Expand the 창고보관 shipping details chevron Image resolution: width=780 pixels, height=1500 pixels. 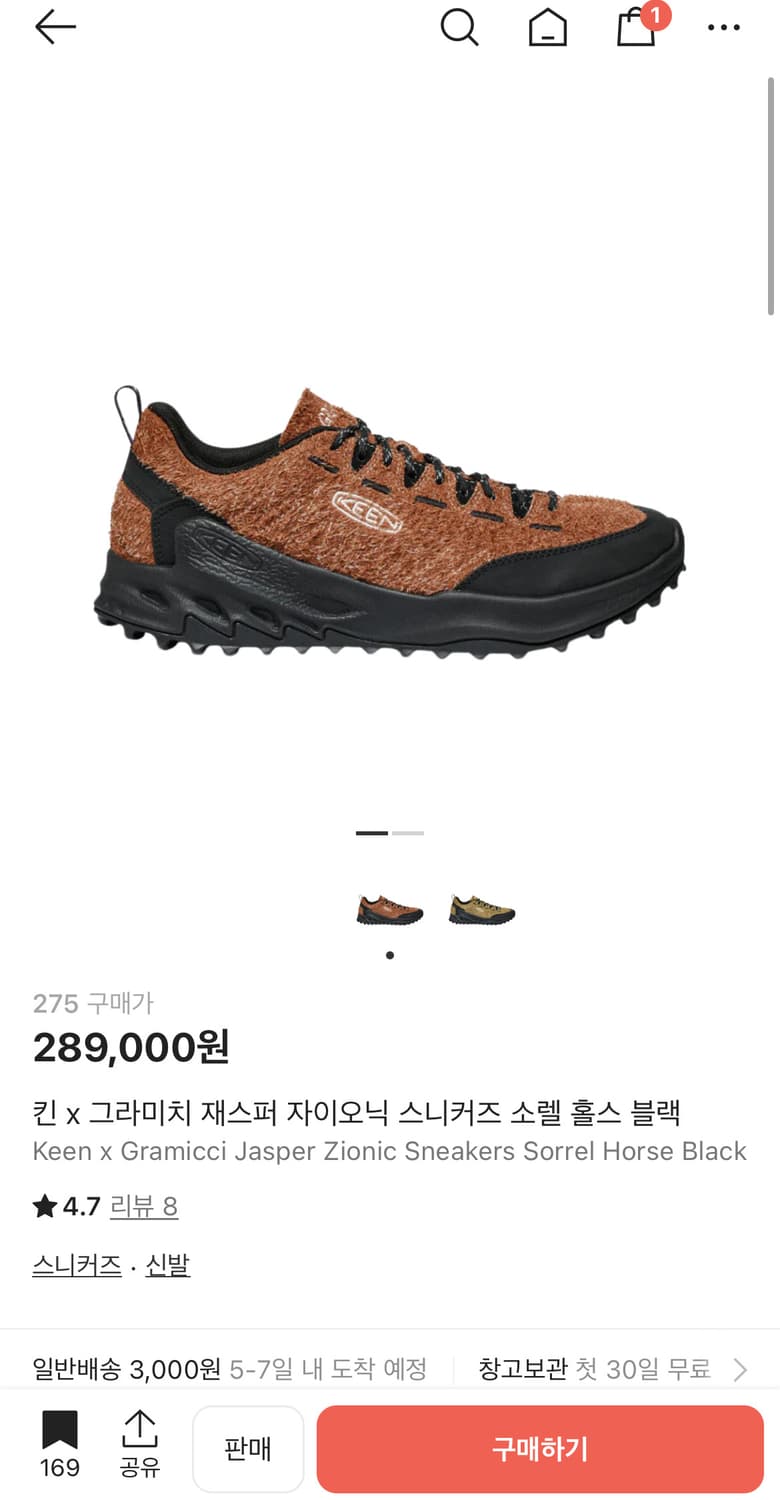[740, 1370]
